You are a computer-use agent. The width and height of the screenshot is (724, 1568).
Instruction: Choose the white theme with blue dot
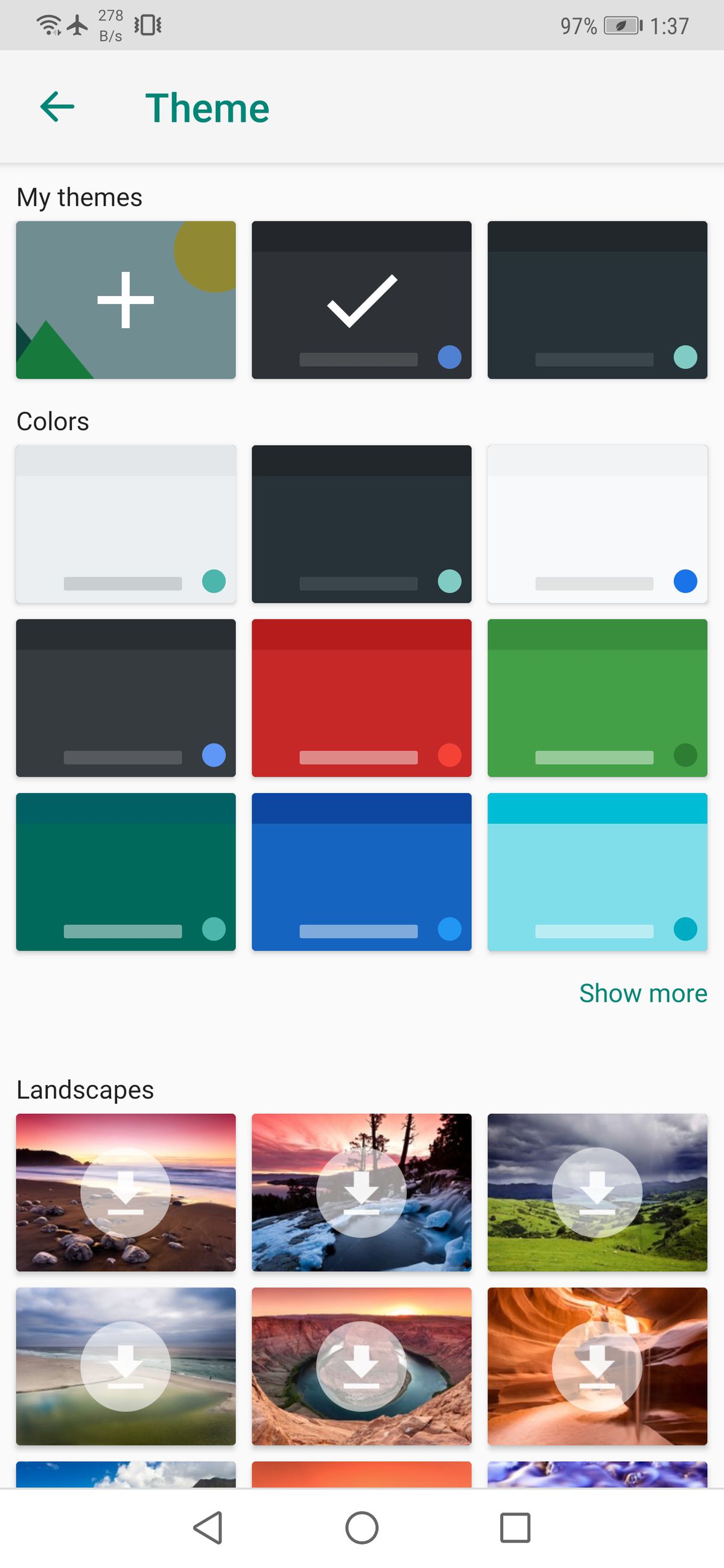pos(597,523)
